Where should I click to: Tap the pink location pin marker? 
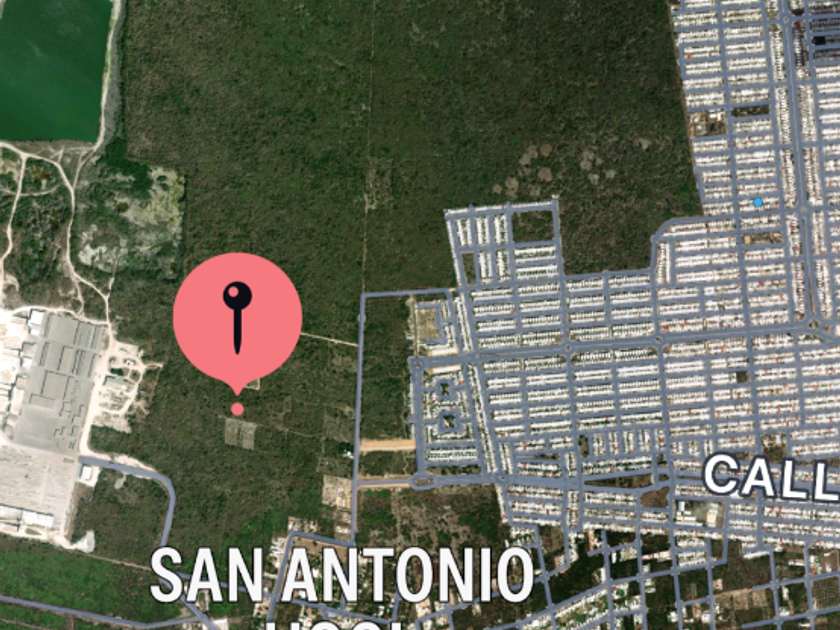[x=237, y=318]
